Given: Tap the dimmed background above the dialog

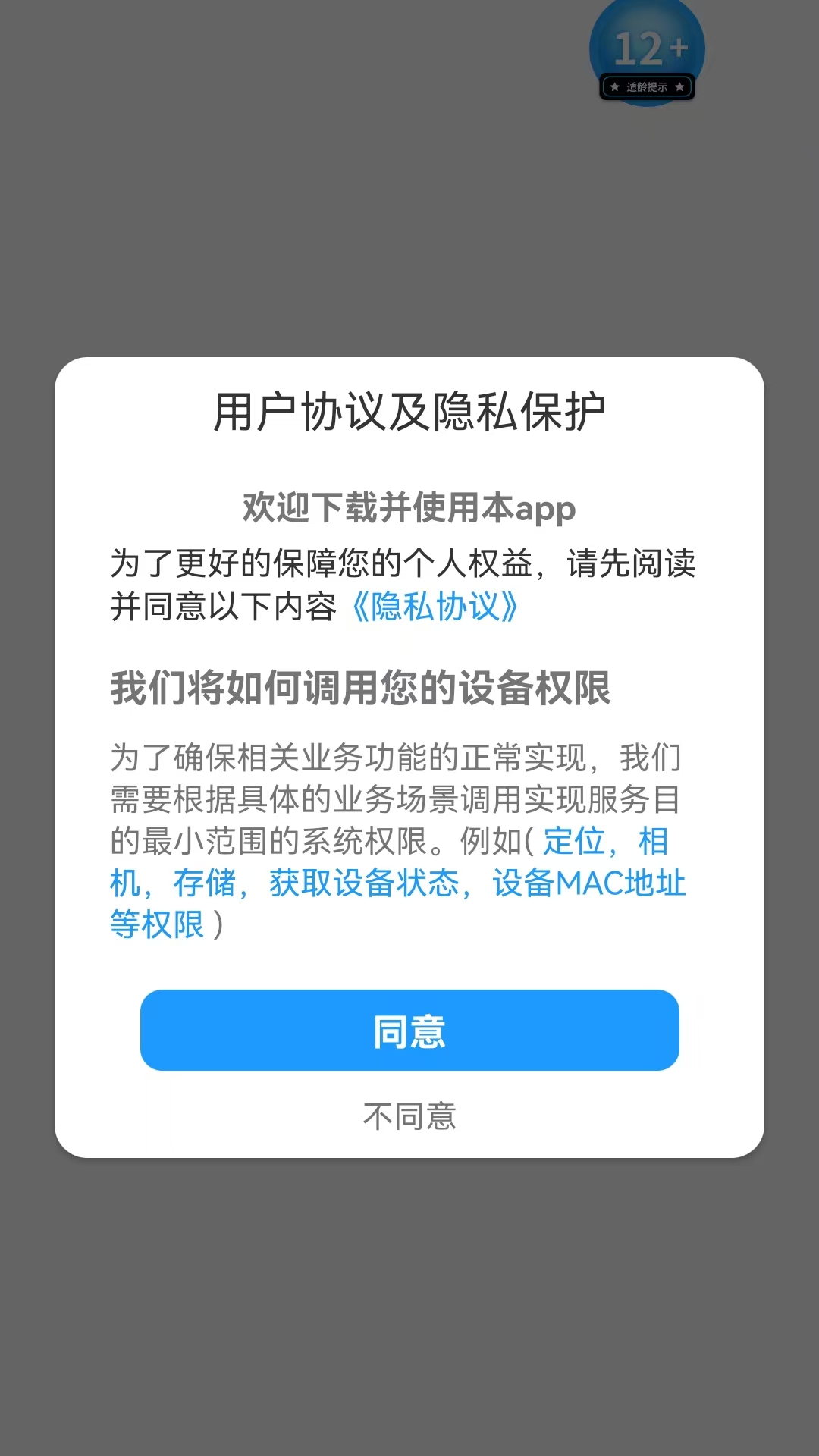Looking at the screenshot, I should coord(409,212).
